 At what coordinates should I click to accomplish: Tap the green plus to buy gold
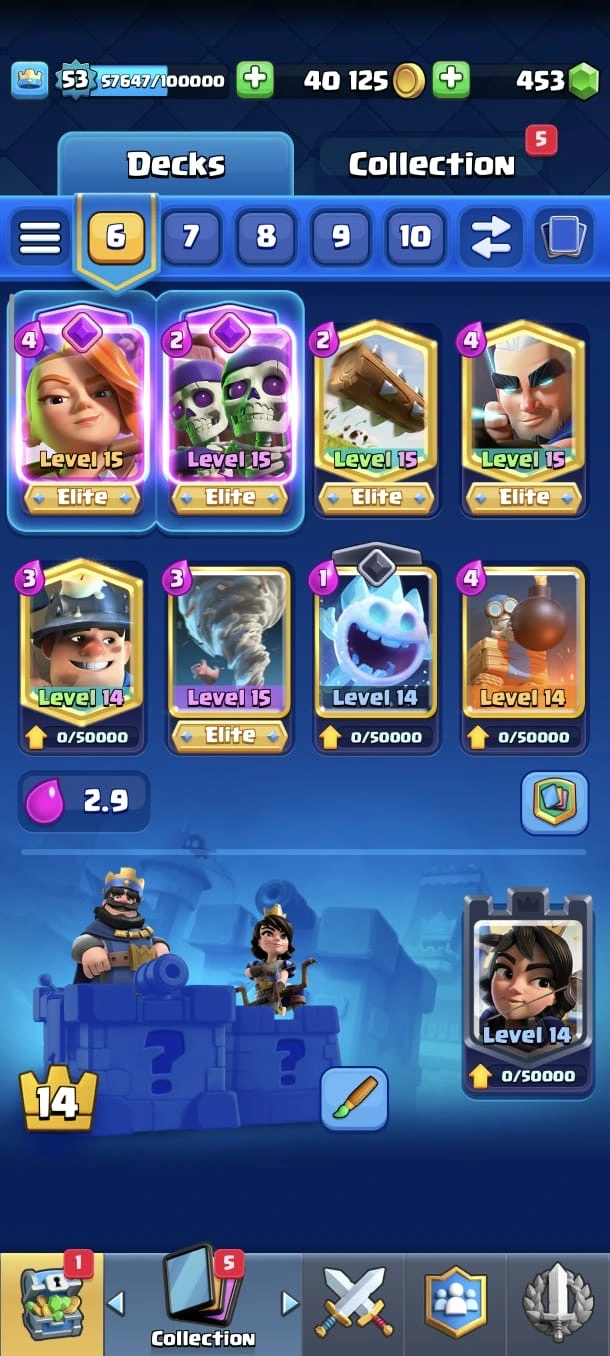[x=451, y=80]
